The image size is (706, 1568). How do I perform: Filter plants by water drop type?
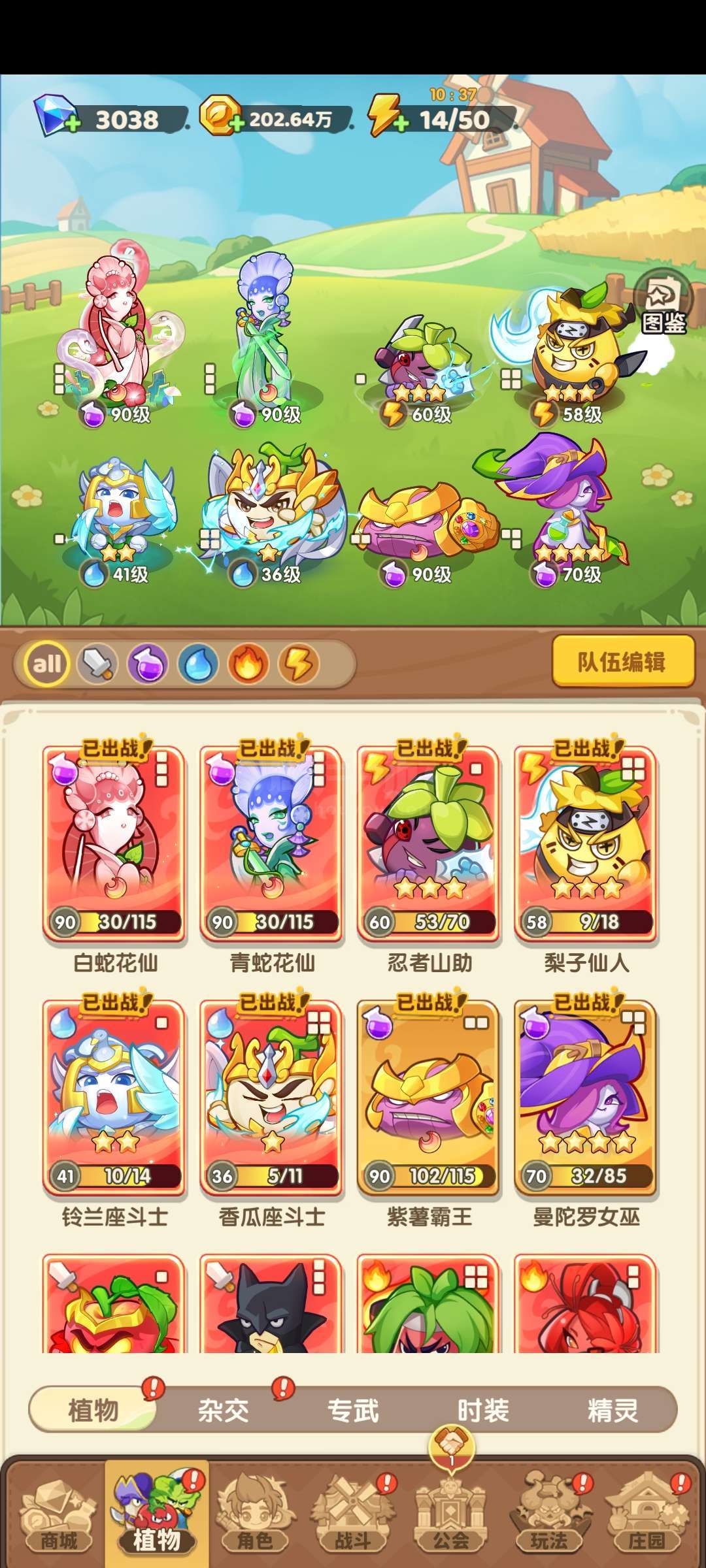198,664
